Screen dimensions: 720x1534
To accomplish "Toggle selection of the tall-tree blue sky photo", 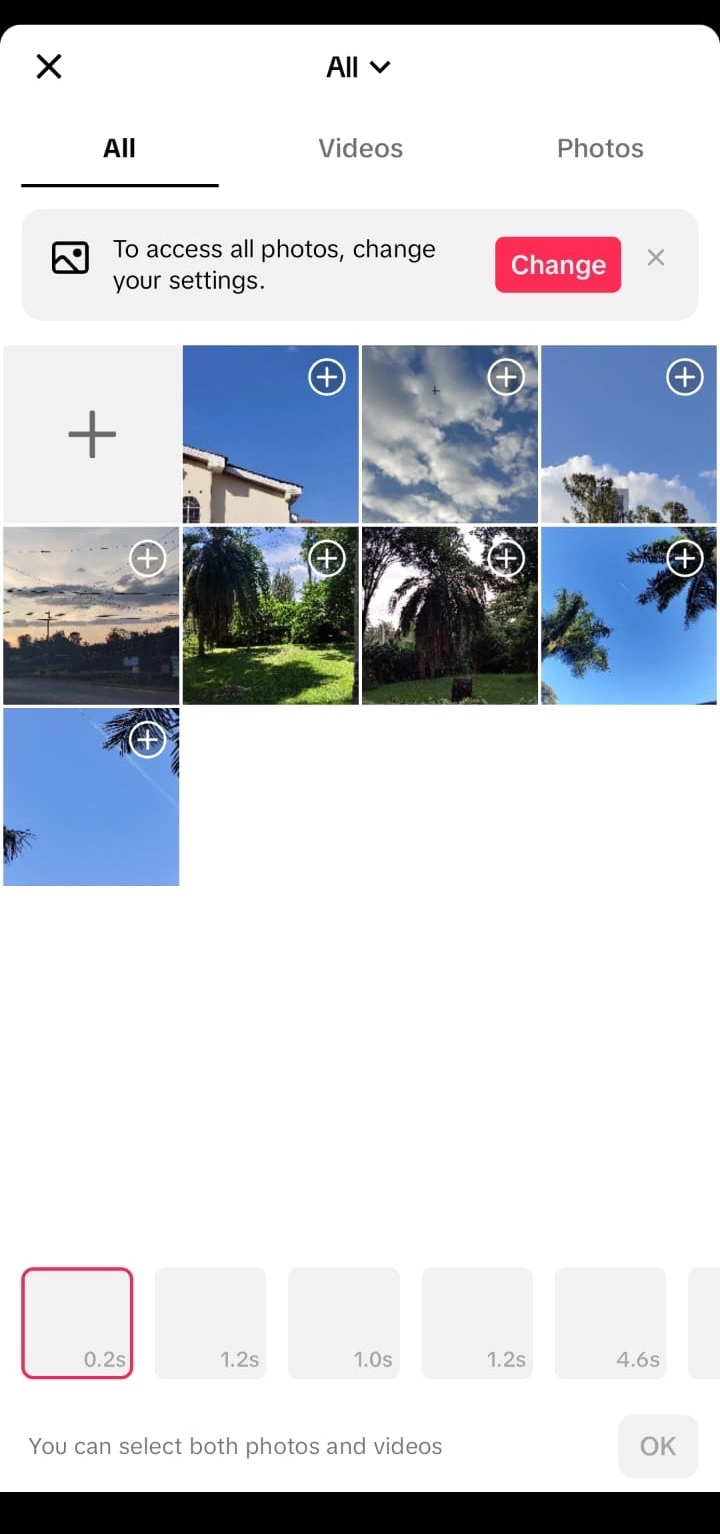I will [x=684, y=377].
